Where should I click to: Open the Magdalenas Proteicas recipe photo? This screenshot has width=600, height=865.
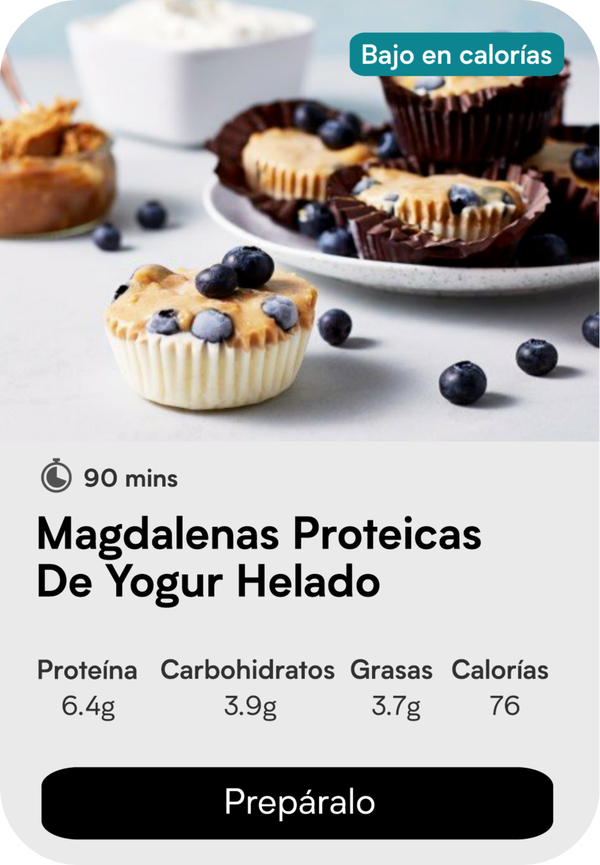coord(300,230)
